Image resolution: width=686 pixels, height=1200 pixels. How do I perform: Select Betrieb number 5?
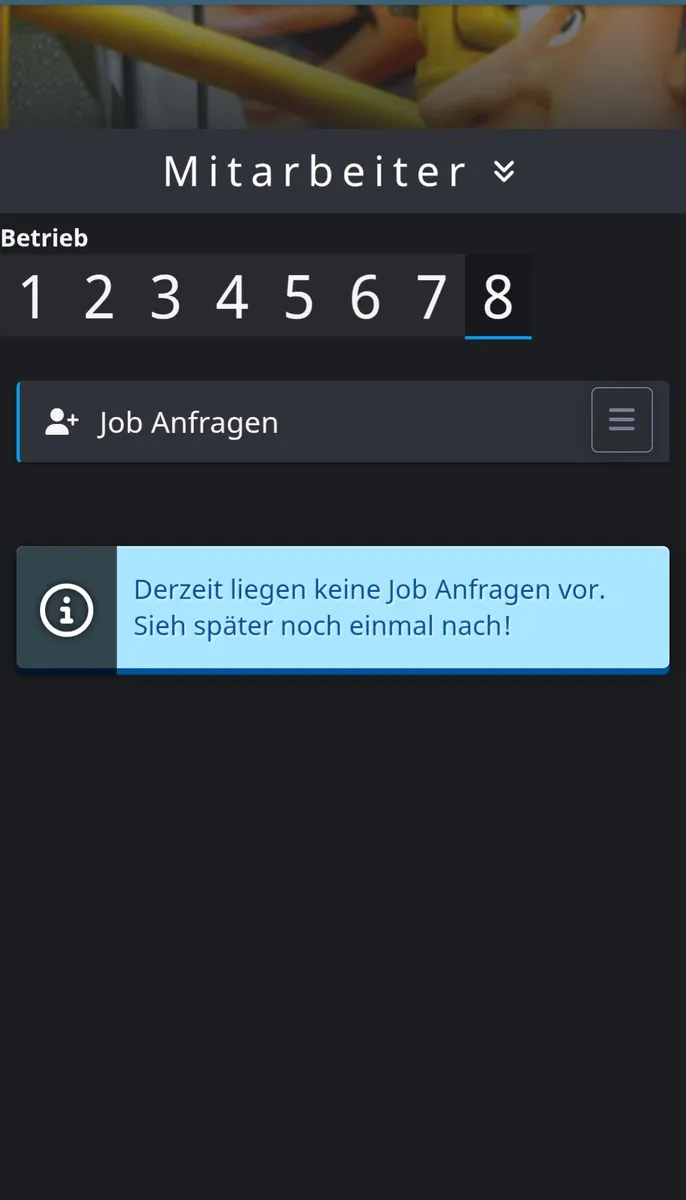tap(299, 297)
